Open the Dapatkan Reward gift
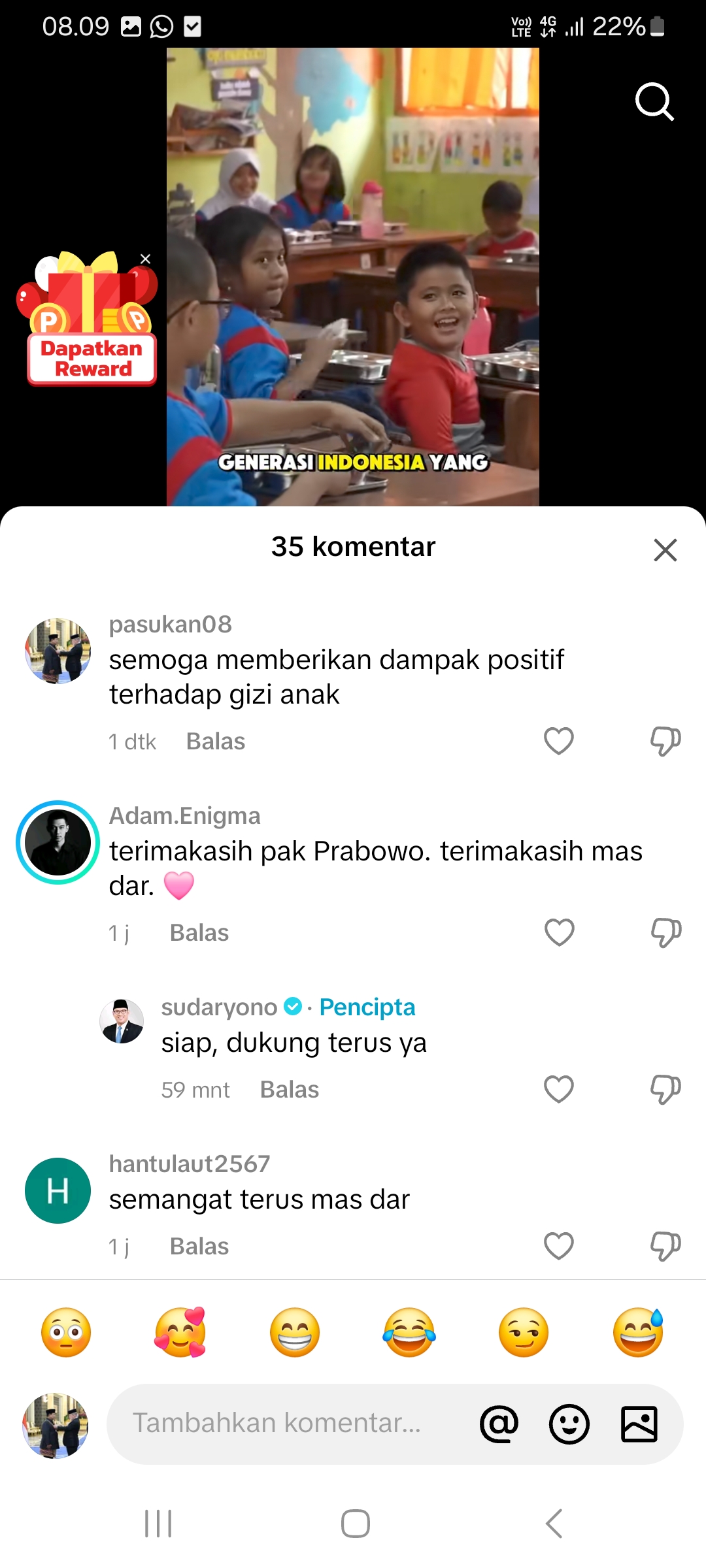 [88, 318]
